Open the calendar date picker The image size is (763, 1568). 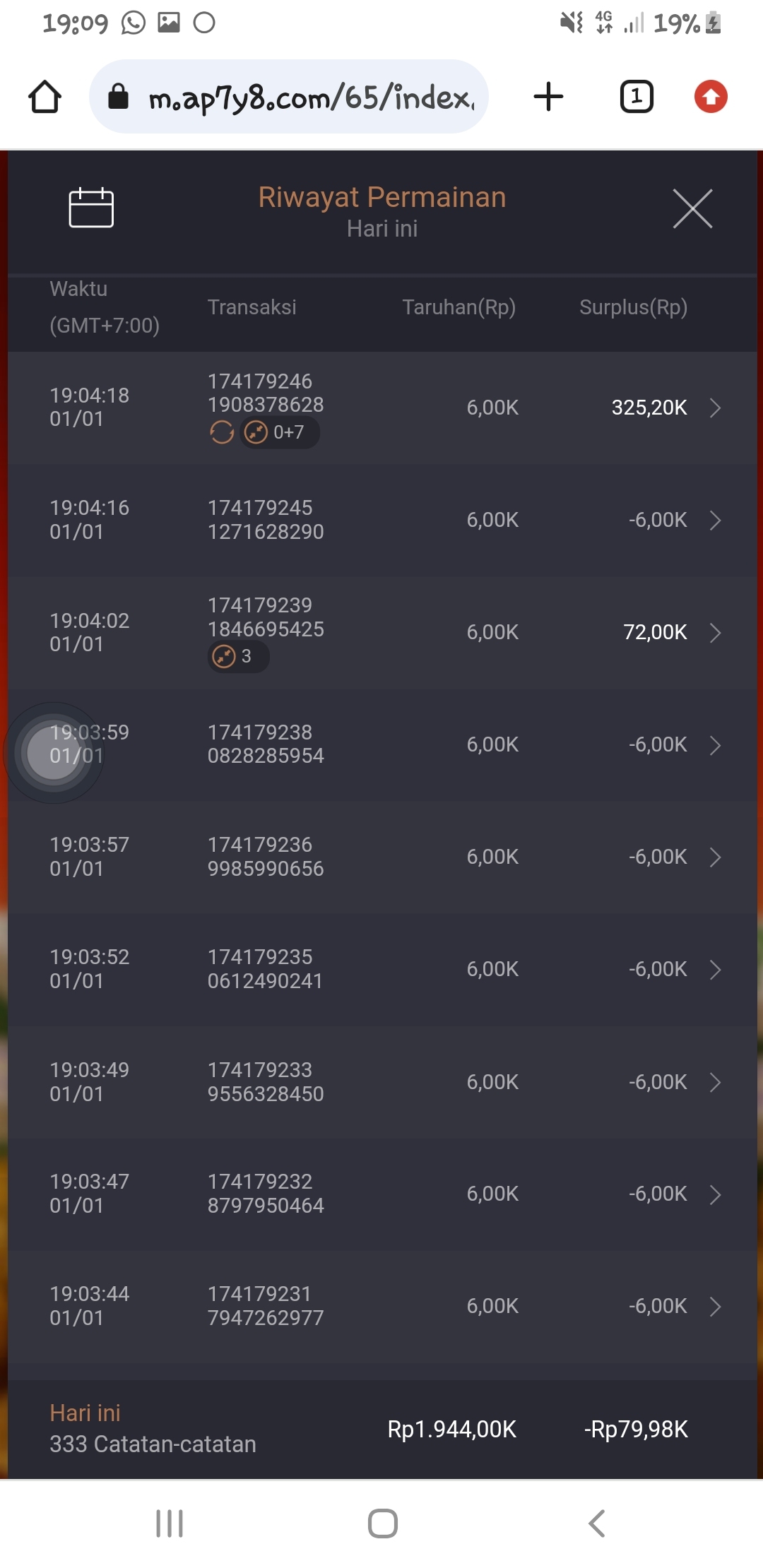pos(91,208)
